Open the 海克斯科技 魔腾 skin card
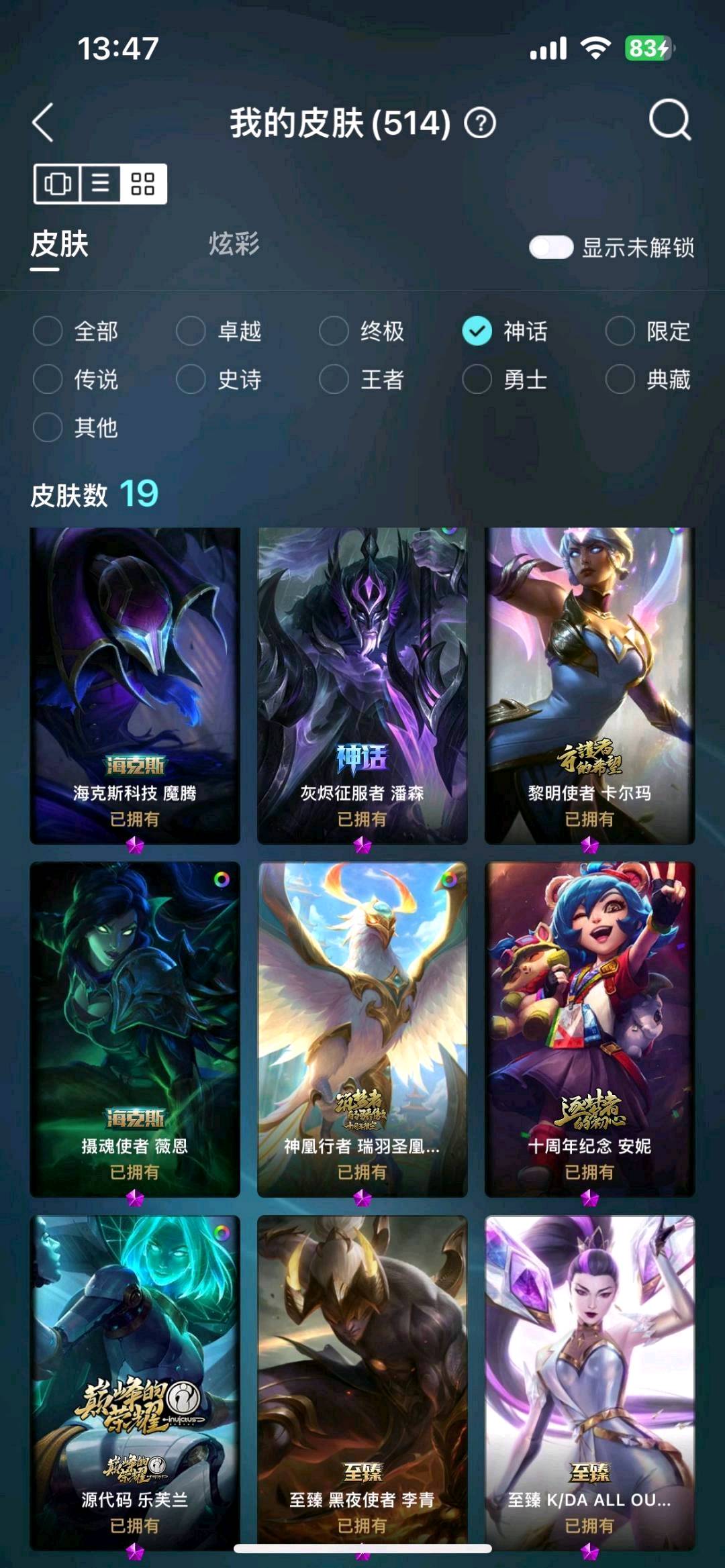Image resolution: width=725 pixels, height=1568 pixels. pos(135,685)
